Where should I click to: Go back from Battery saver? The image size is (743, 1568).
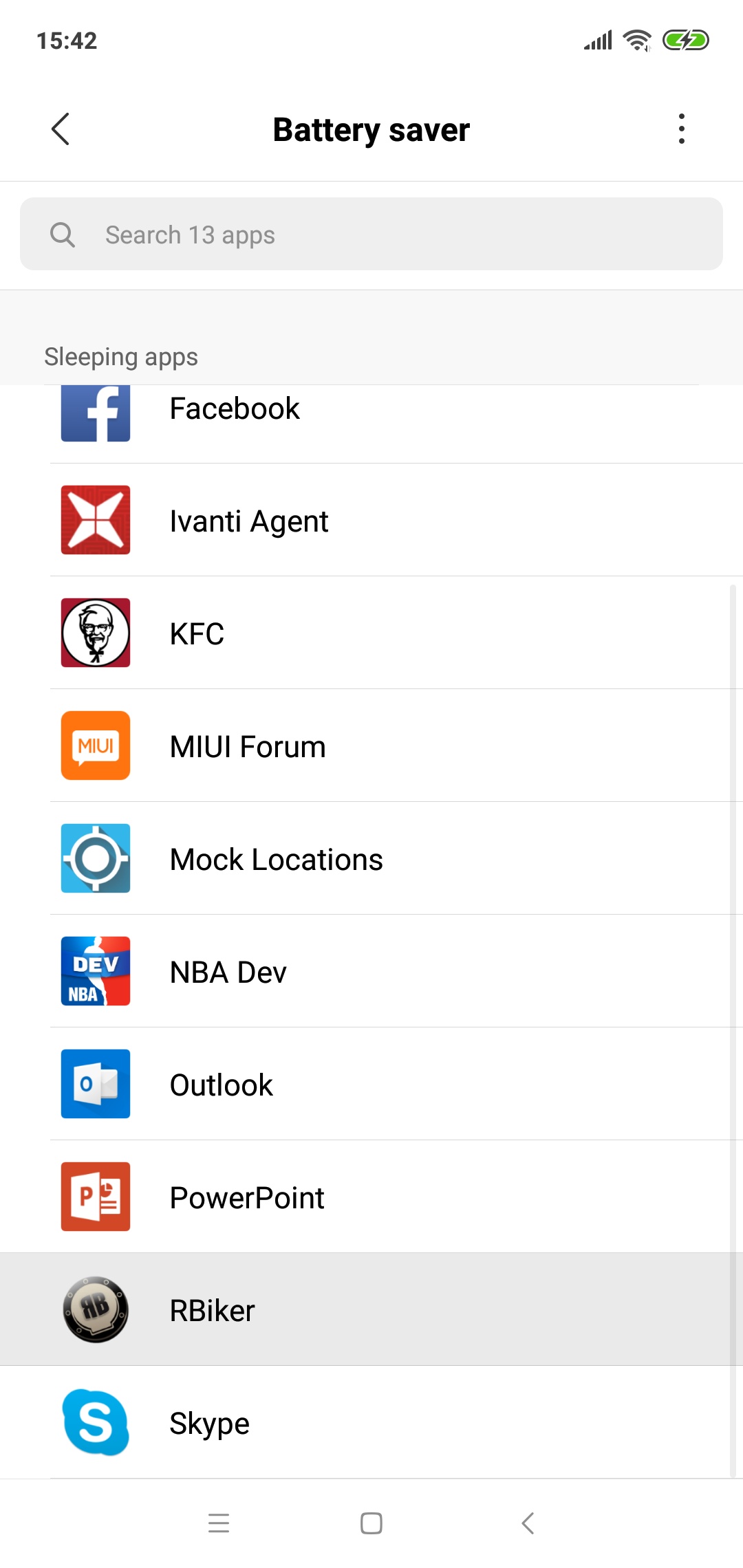[x=61, y=129]
